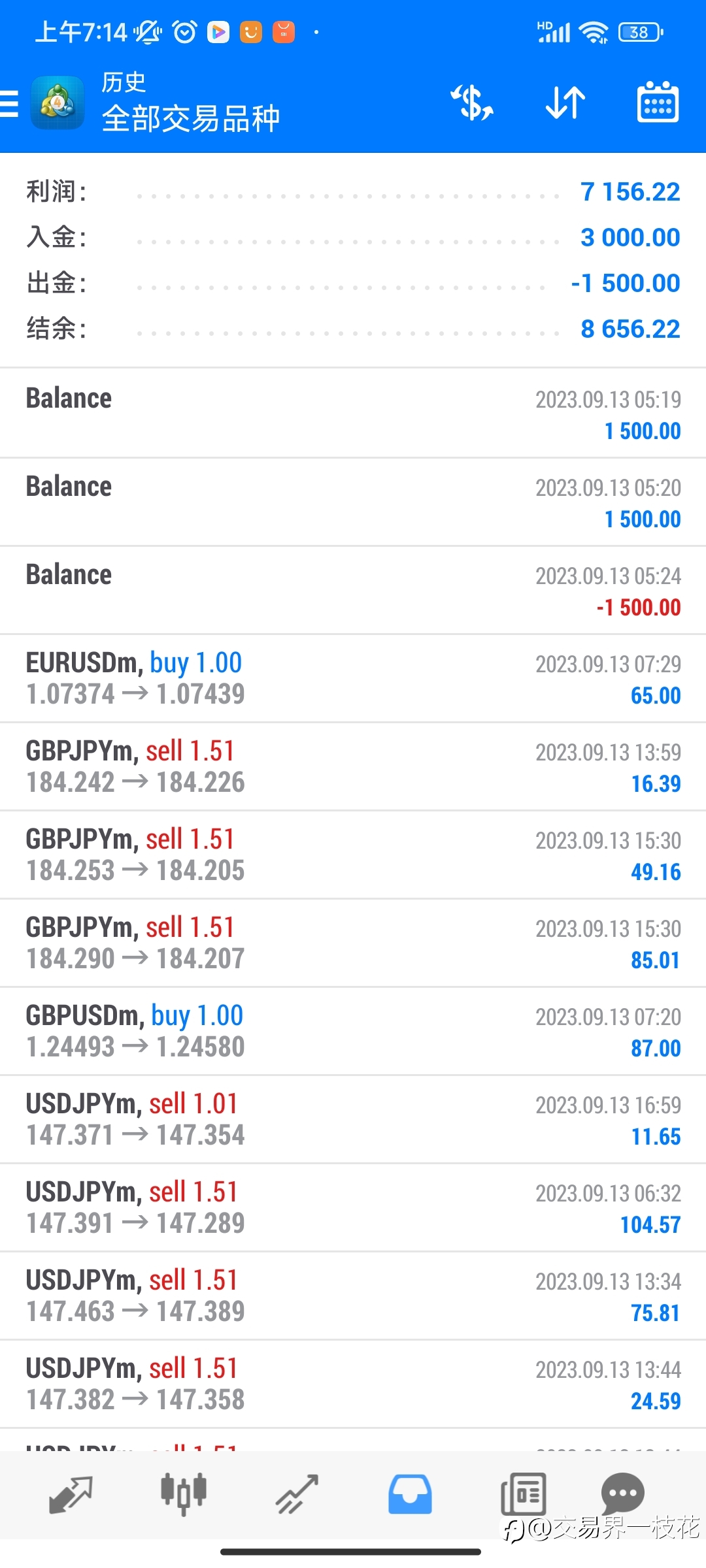Viewport: 706px width, 1568px height.
Task: Expand the GBPJPYm trade with 16.39 profit
Action: tap(353, 766)
